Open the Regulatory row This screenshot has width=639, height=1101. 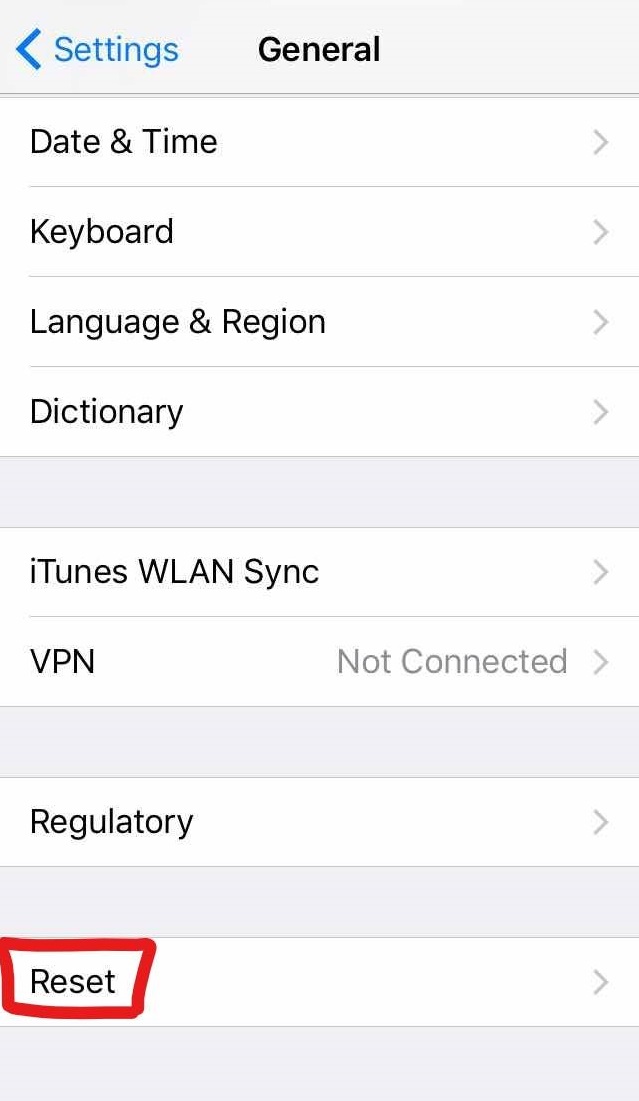pos(320,822)
